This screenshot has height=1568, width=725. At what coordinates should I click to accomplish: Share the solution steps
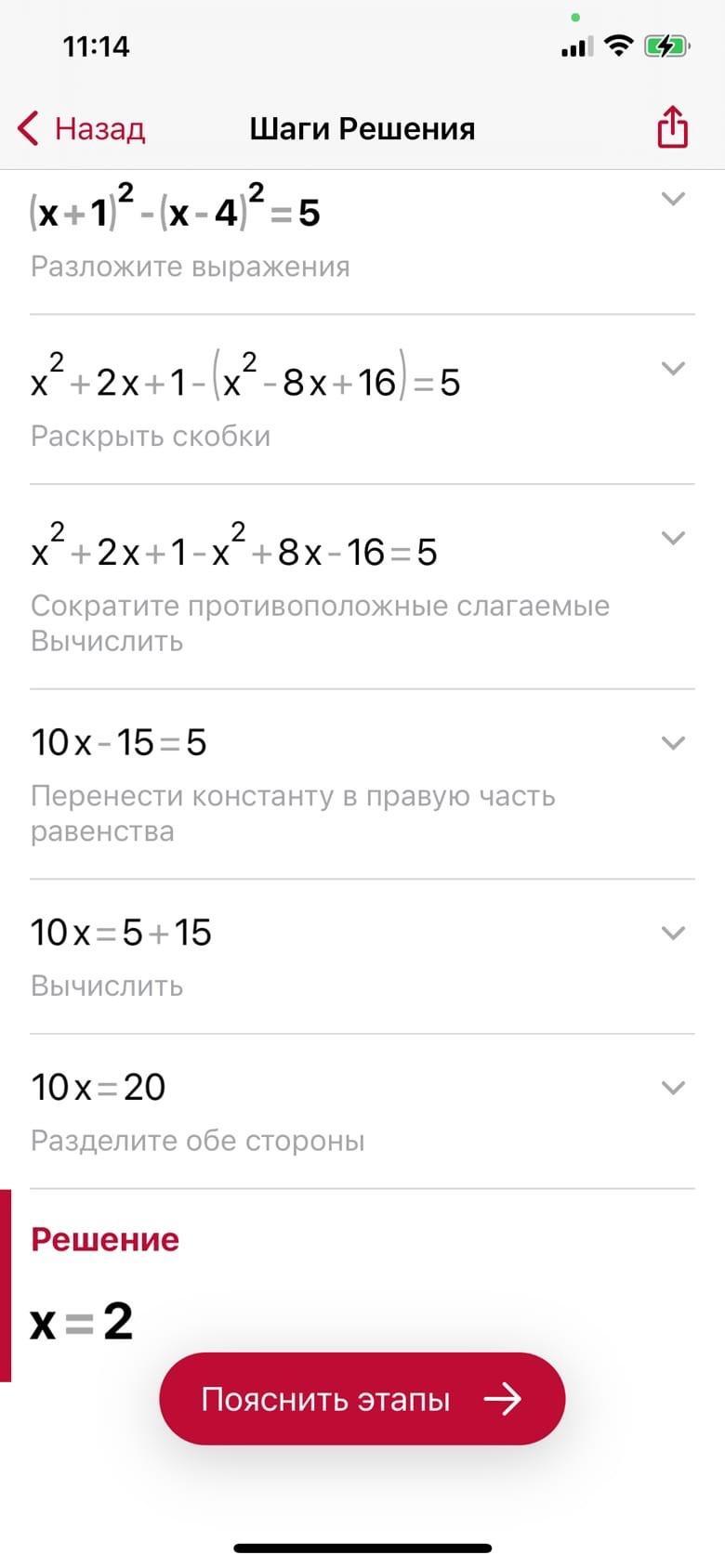[x=672, y=127]
